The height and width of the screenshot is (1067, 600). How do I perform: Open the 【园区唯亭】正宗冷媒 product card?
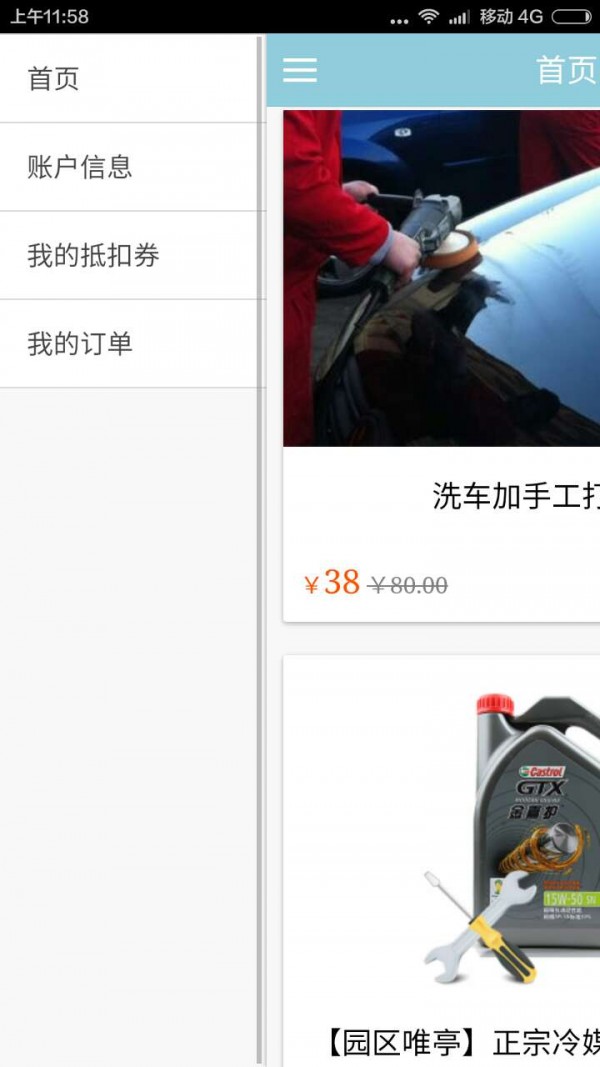click(441, 860)
